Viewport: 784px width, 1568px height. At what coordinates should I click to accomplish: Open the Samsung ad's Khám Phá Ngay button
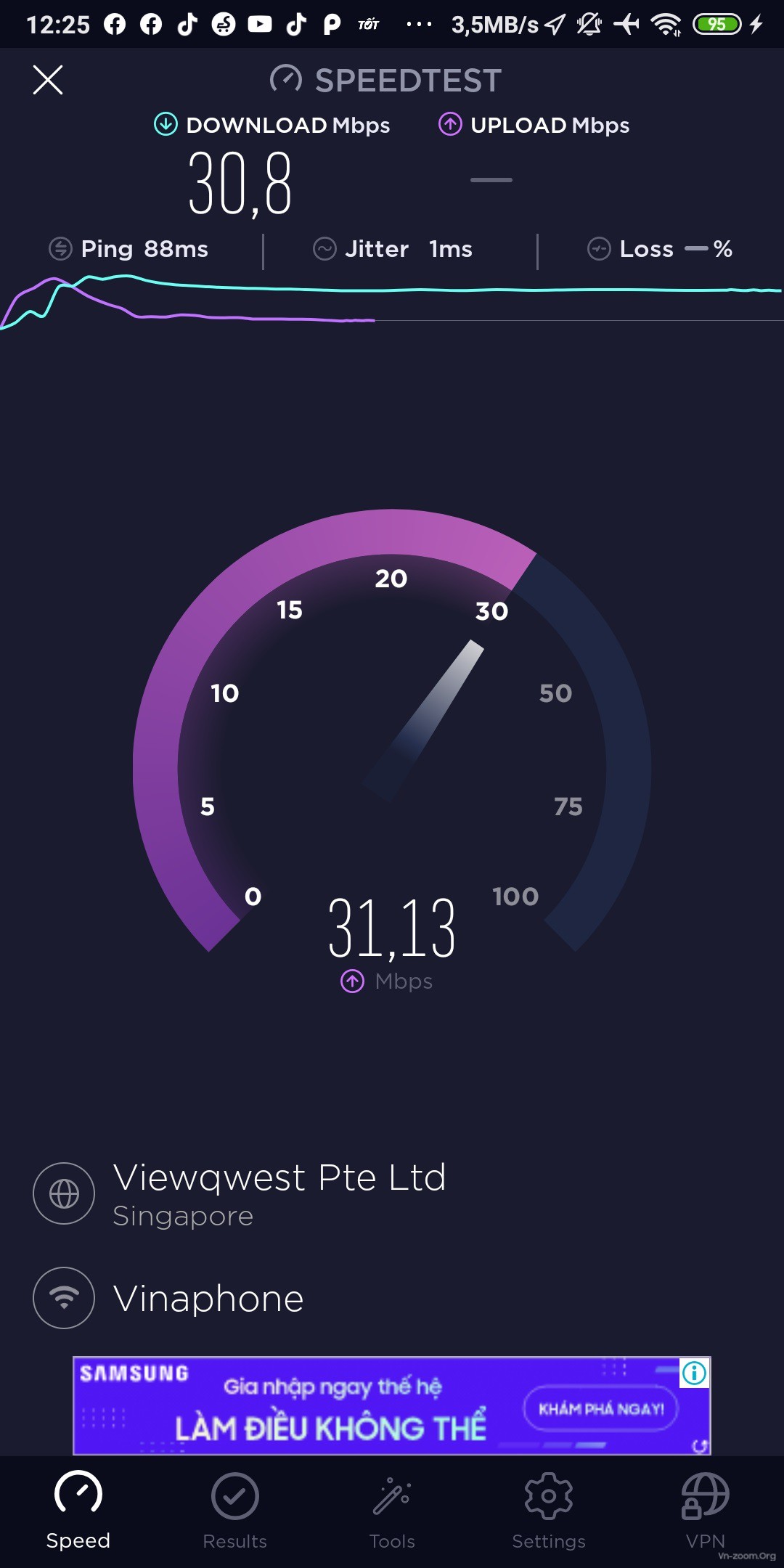coord(601,1408)
